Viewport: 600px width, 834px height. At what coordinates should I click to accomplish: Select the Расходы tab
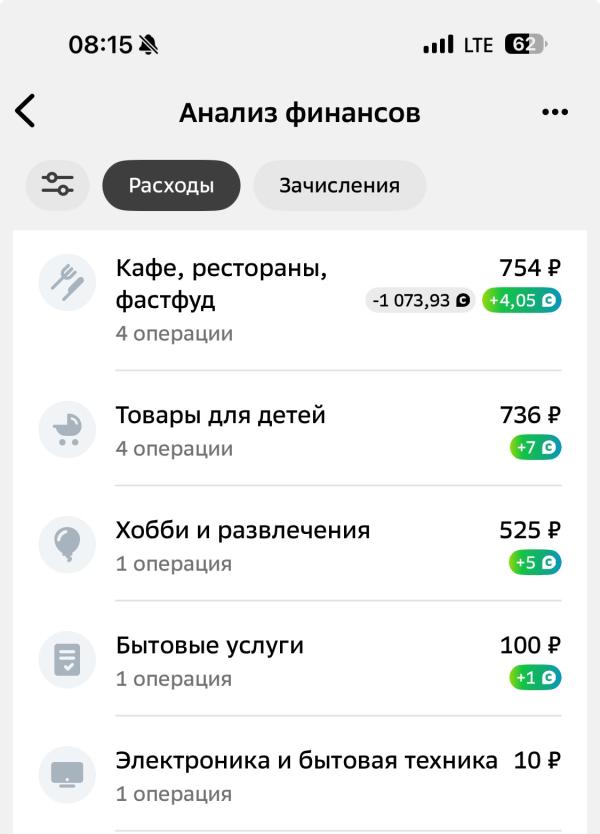171,186
